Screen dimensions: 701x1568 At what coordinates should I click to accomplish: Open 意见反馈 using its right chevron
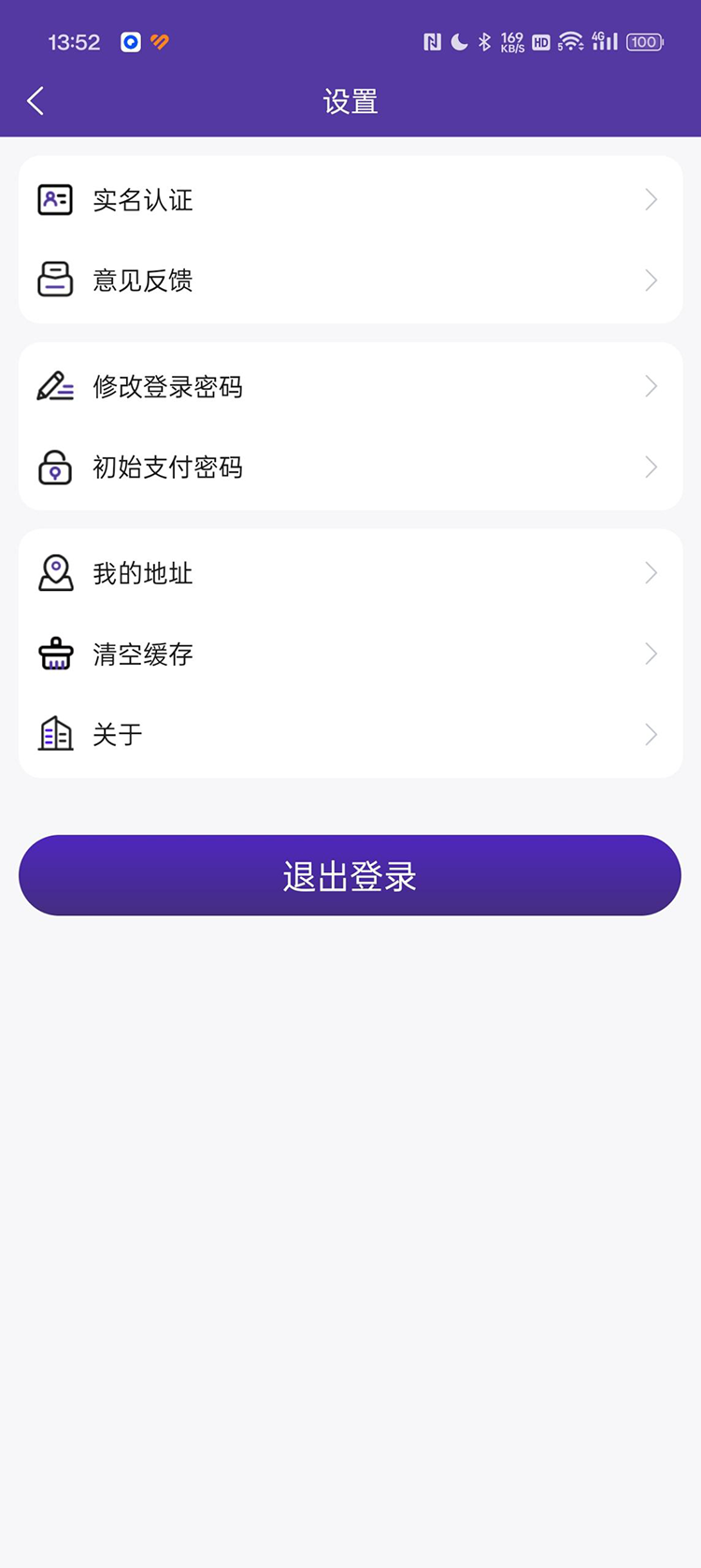point(651,280)
